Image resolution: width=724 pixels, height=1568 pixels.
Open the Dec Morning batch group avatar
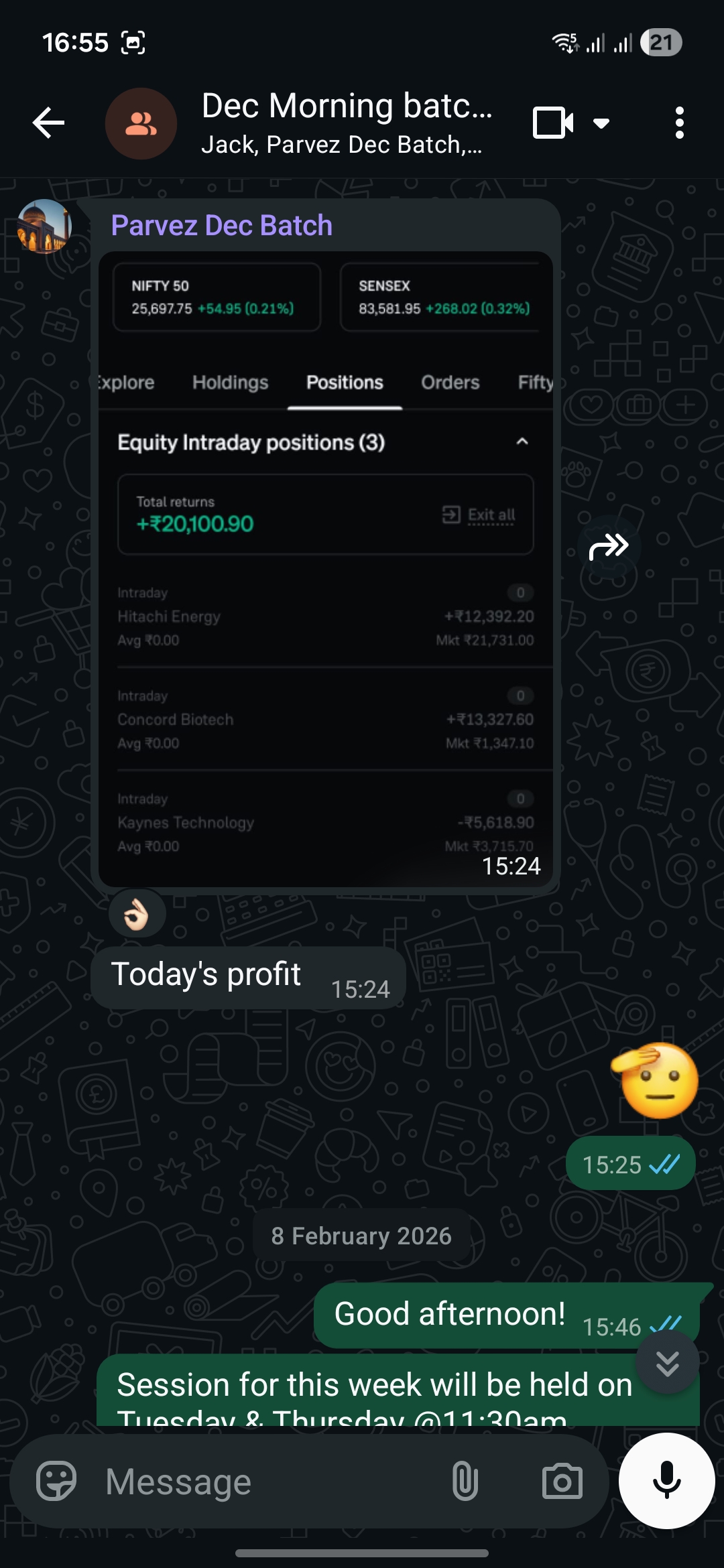pyautogui.click(x=141, y=123)
